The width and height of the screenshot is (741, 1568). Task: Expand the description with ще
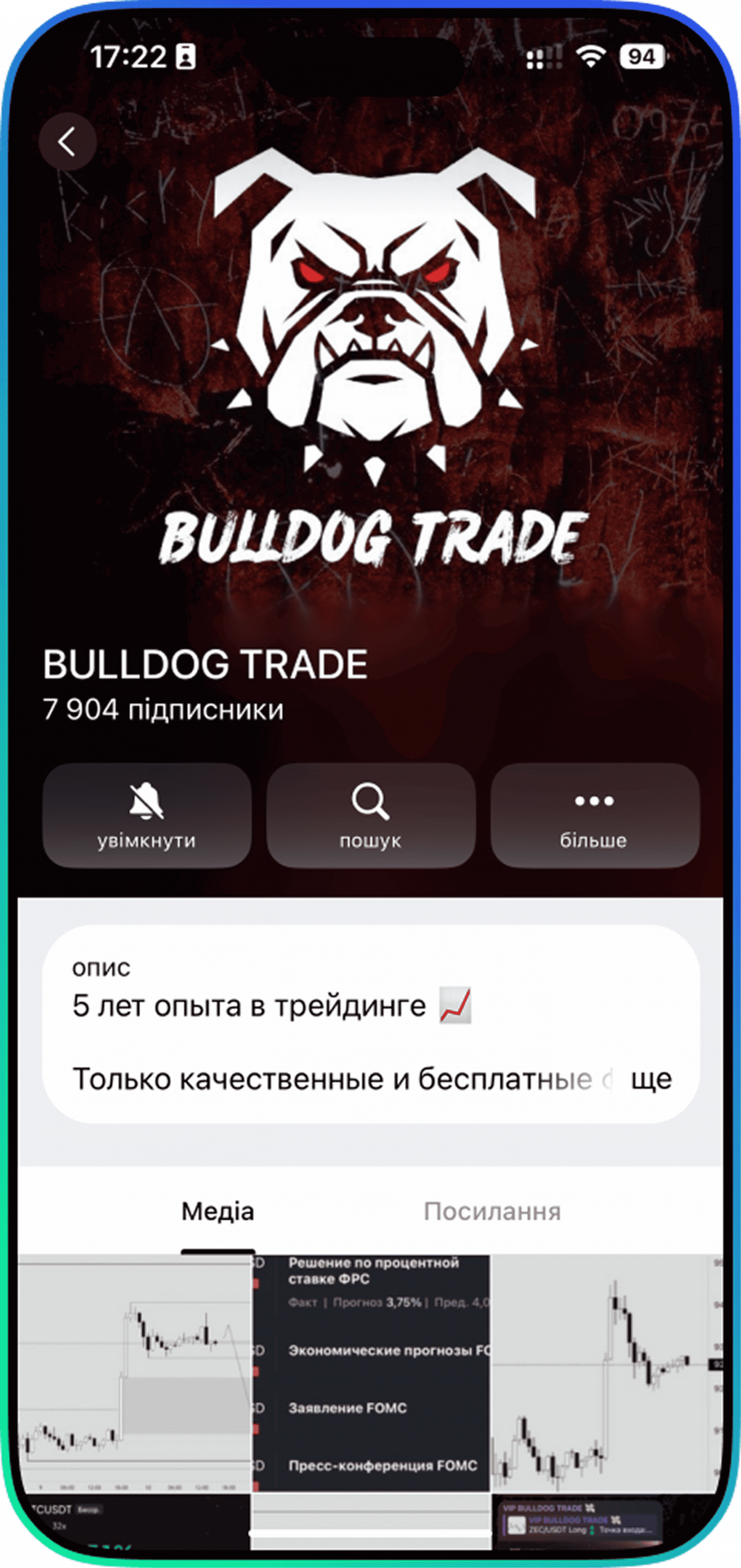click(x=651, y=1079)
